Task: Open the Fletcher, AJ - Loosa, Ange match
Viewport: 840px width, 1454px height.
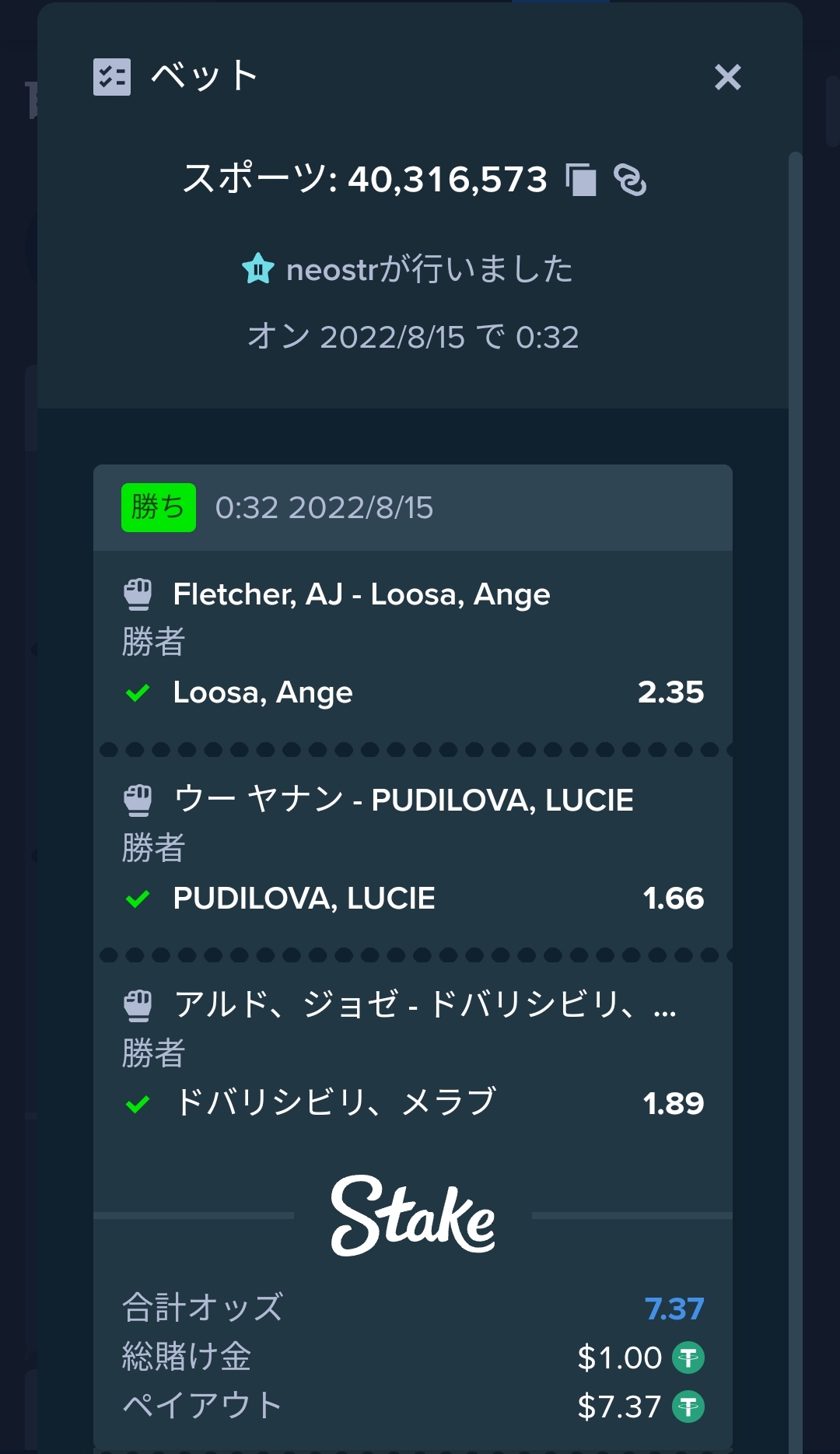Action: pyautogui.click(x=362, y=594)
